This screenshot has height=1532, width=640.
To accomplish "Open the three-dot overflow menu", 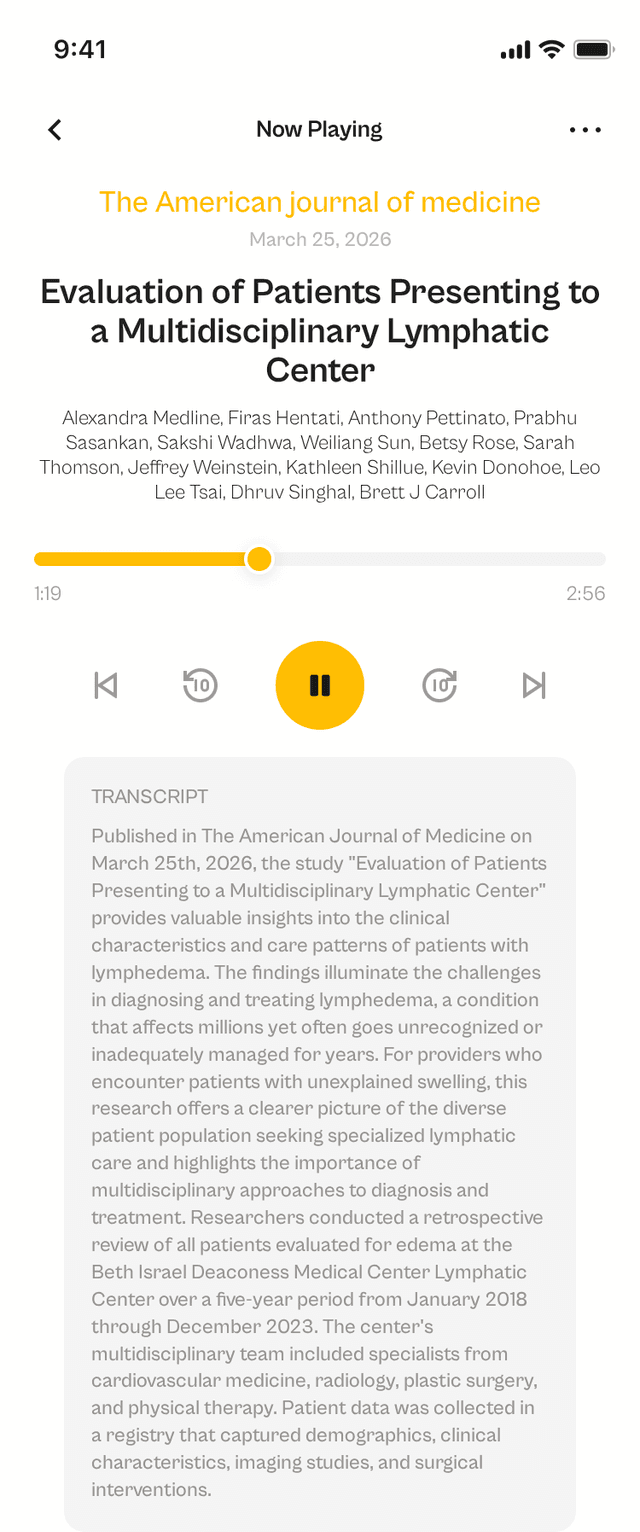I will 585,130.
